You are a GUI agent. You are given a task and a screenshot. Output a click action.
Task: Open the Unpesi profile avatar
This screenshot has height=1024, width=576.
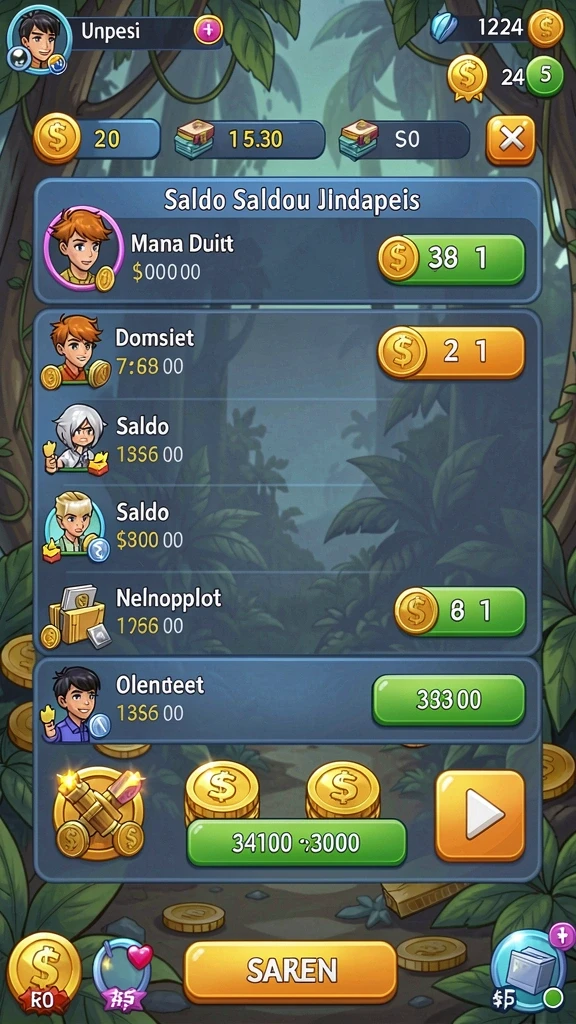37,37
